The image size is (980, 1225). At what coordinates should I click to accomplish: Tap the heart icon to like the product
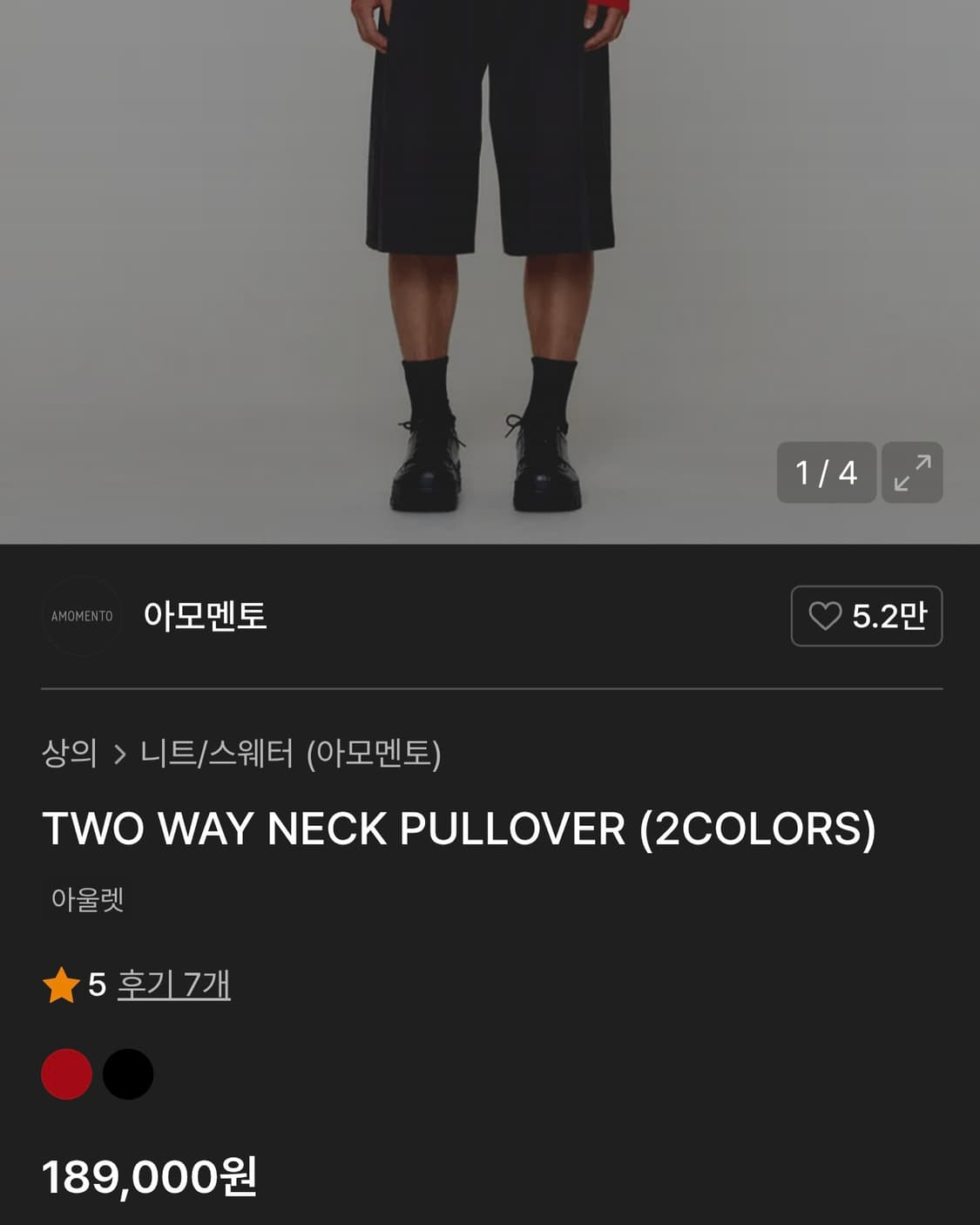pyautogui.click(x=826, y=616)
